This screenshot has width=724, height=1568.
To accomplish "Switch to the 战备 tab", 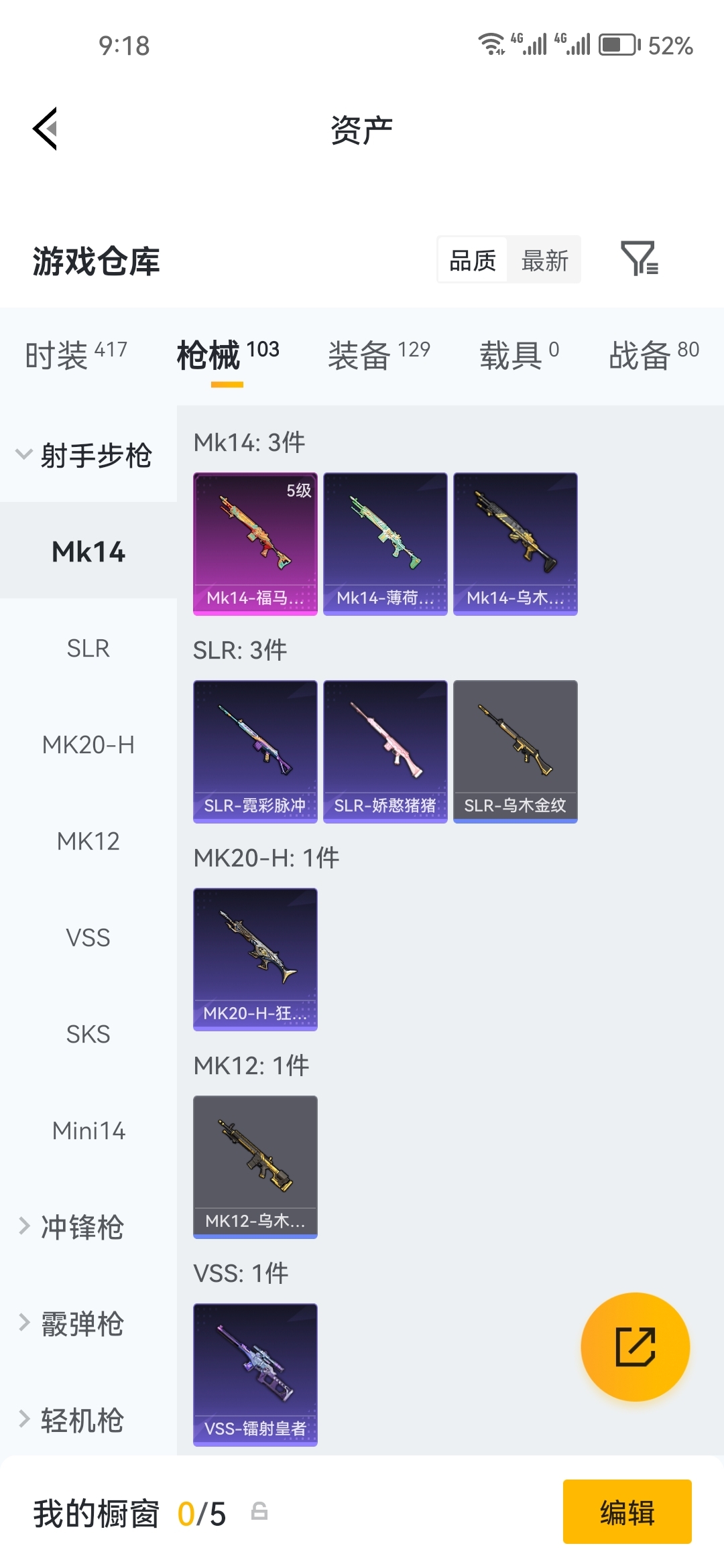I will 653,355.
